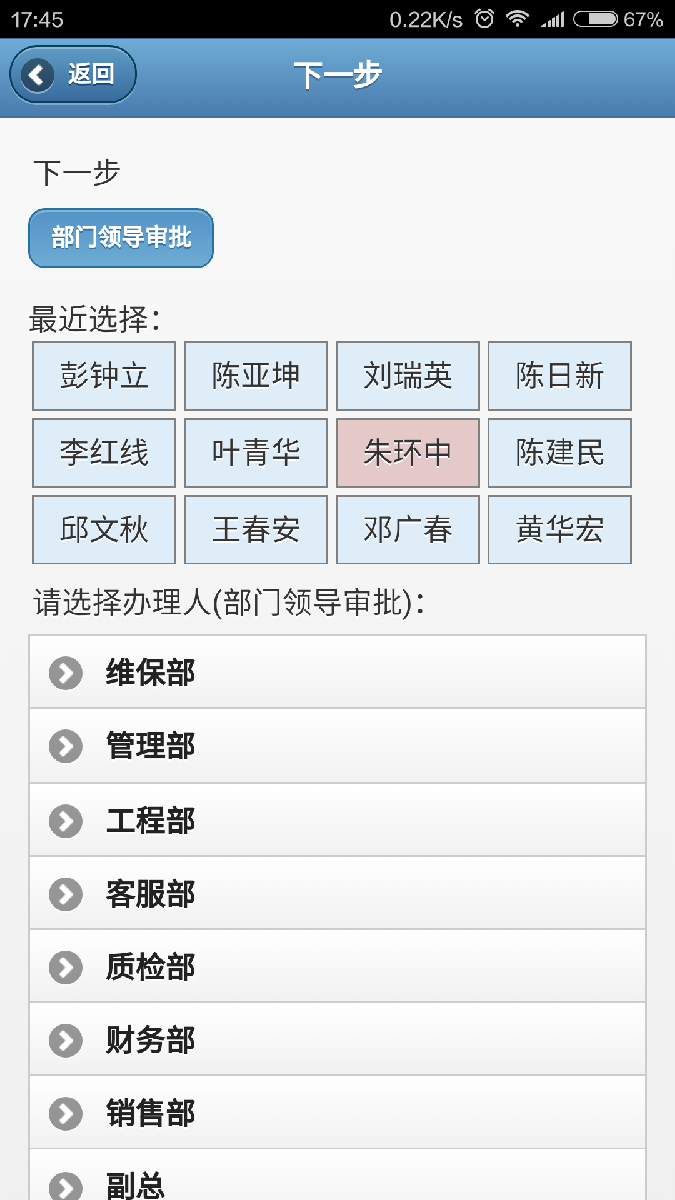Viewport: 675px width, 1200px height.
Task: Open the 财务部 department list
Action: point(337,1040)
